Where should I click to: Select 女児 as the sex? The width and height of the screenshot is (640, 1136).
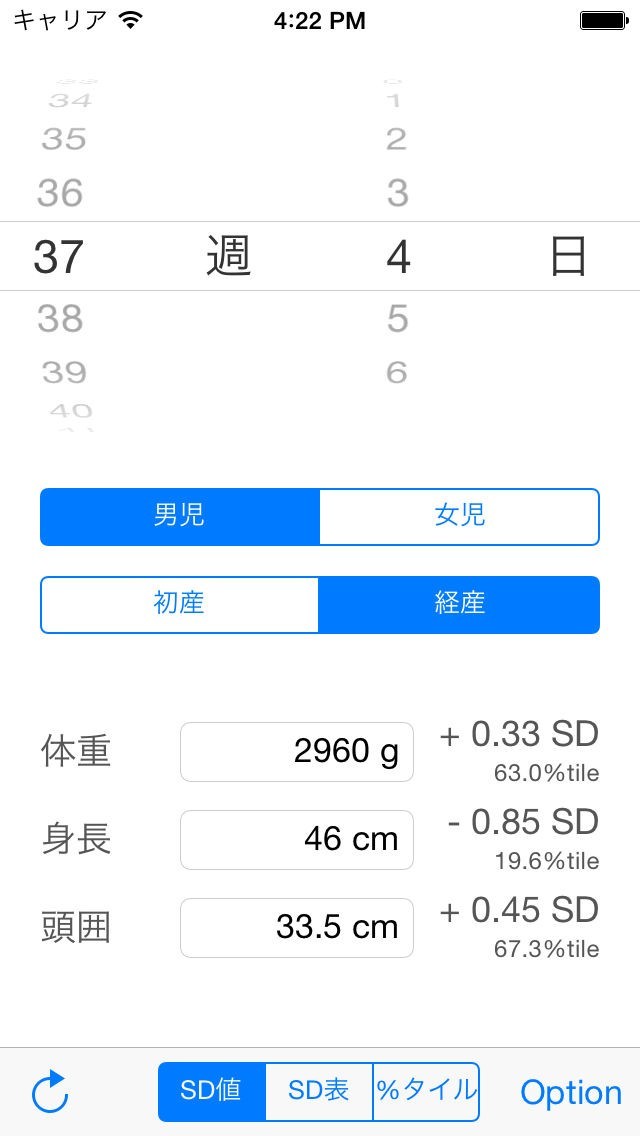click(459, 516)
